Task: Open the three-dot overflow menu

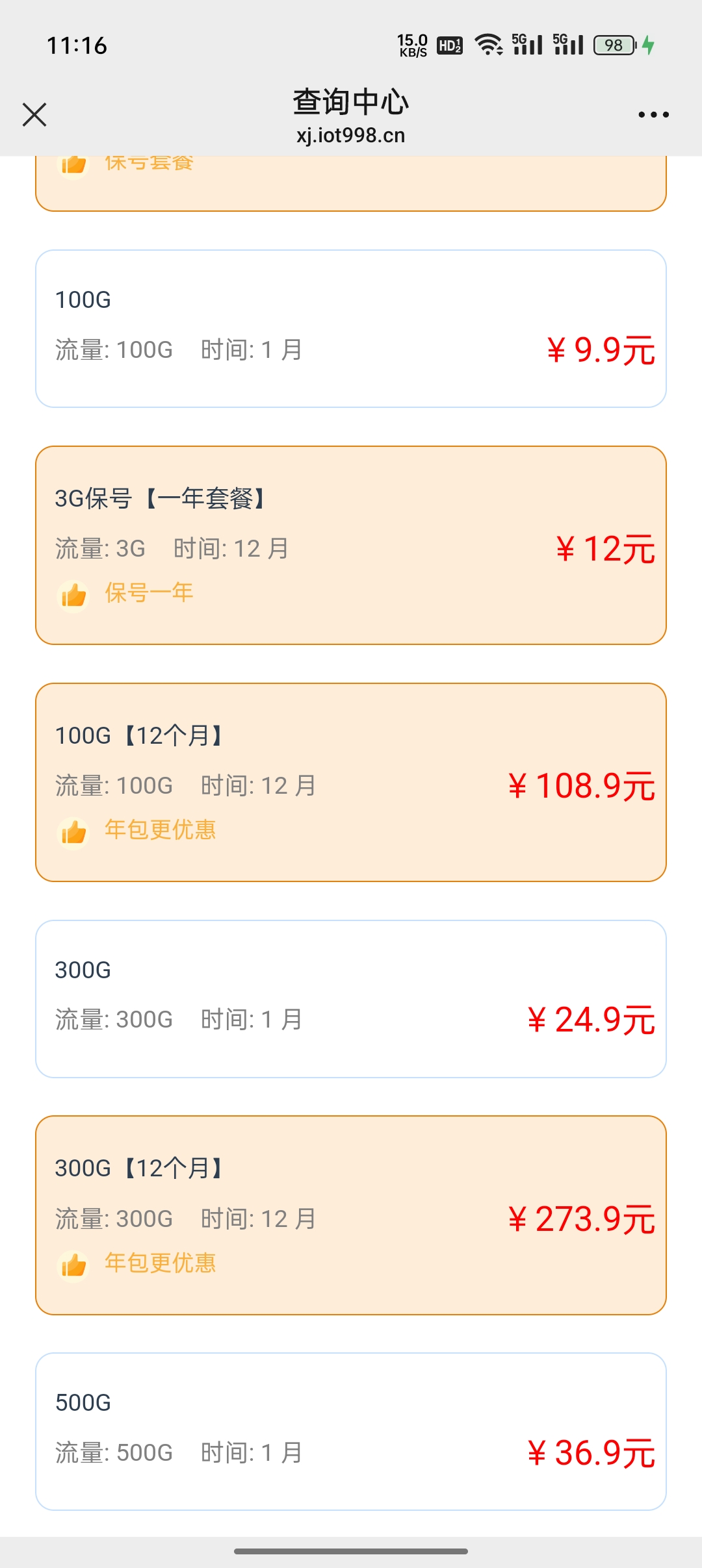Action: (x=653, y=115)
